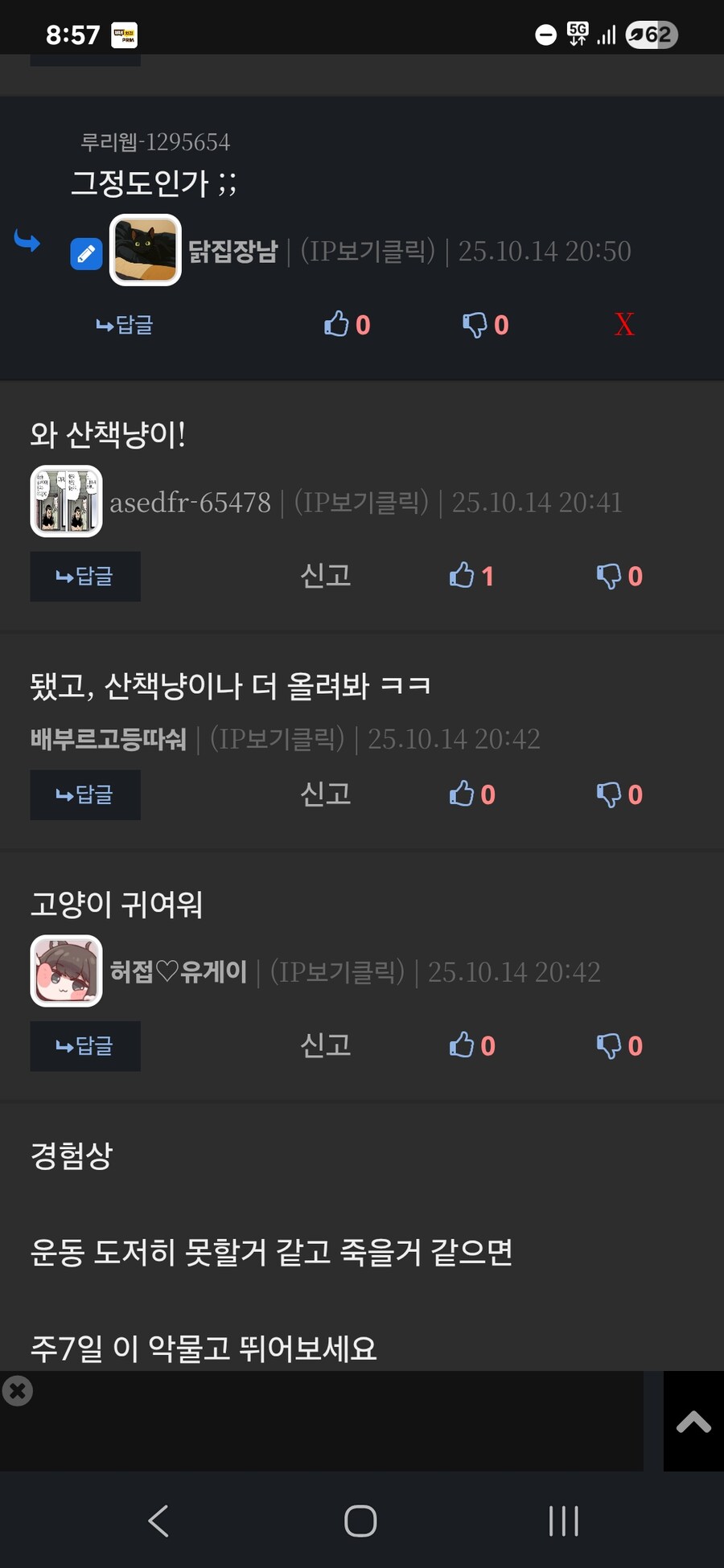Go back using system back button
This screenshot has height=1568, width=724.
pyautogui.click(x=158, y=1521)
